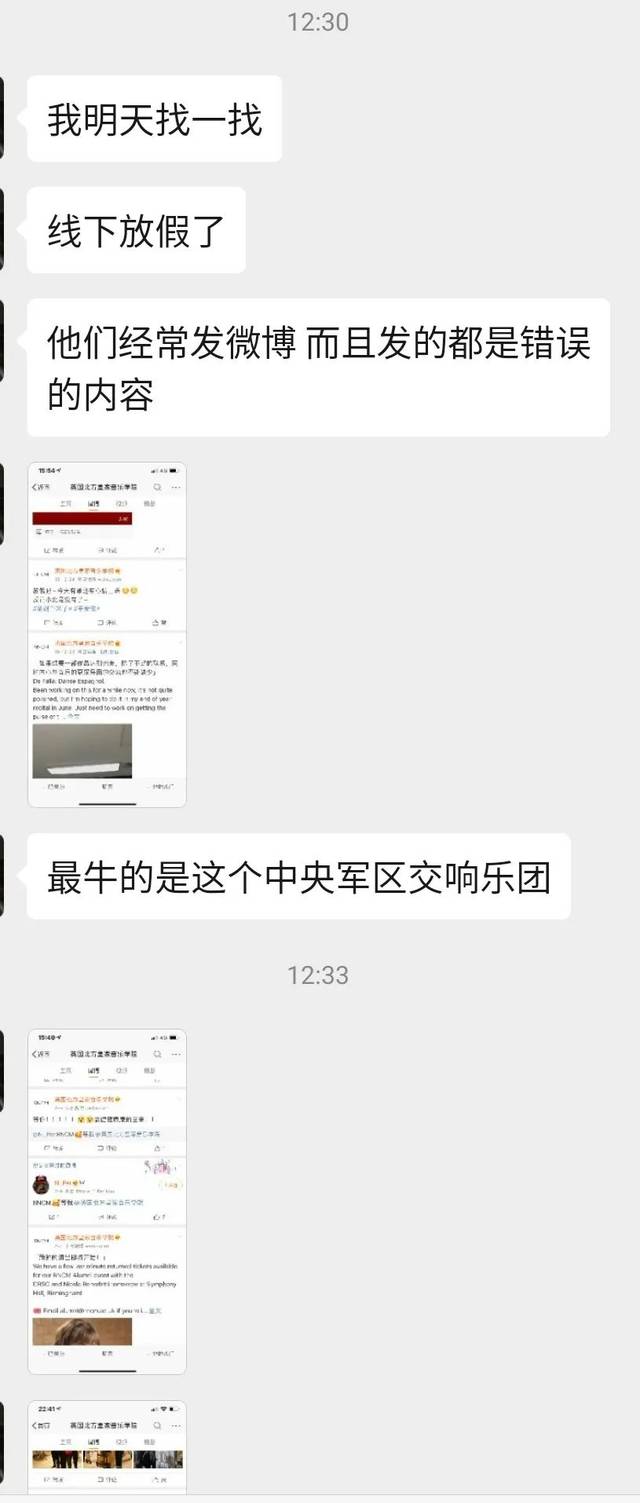This screenshot has height=1503, width=640.
Task: Open the image attachment showing 'recital in June' text
Action: click(107, 634)
